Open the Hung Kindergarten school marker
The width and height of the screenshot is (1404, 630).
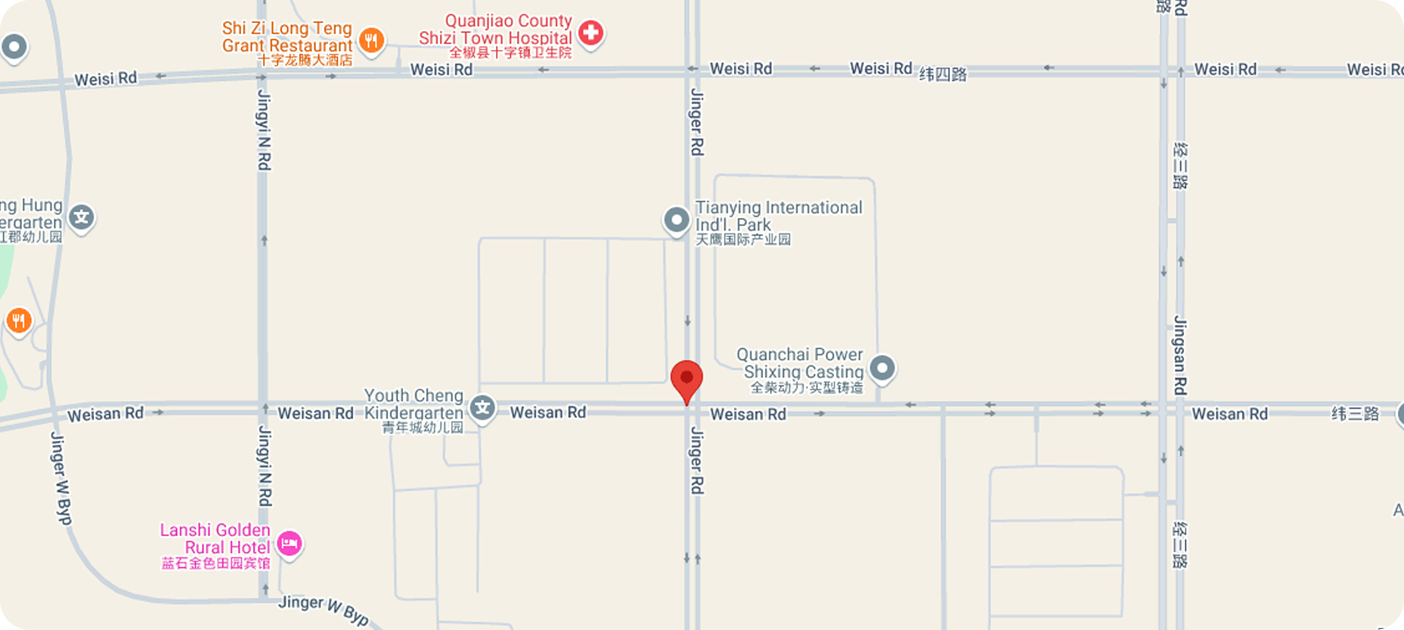81,217
